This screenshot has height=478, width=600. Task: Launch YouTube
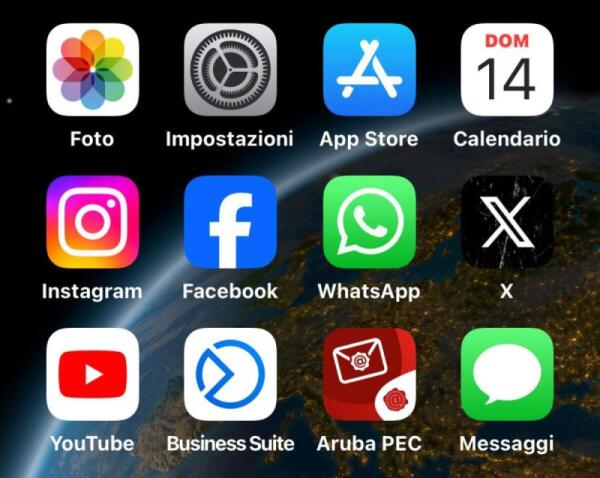pyautogui.click(x=92, y=374)
